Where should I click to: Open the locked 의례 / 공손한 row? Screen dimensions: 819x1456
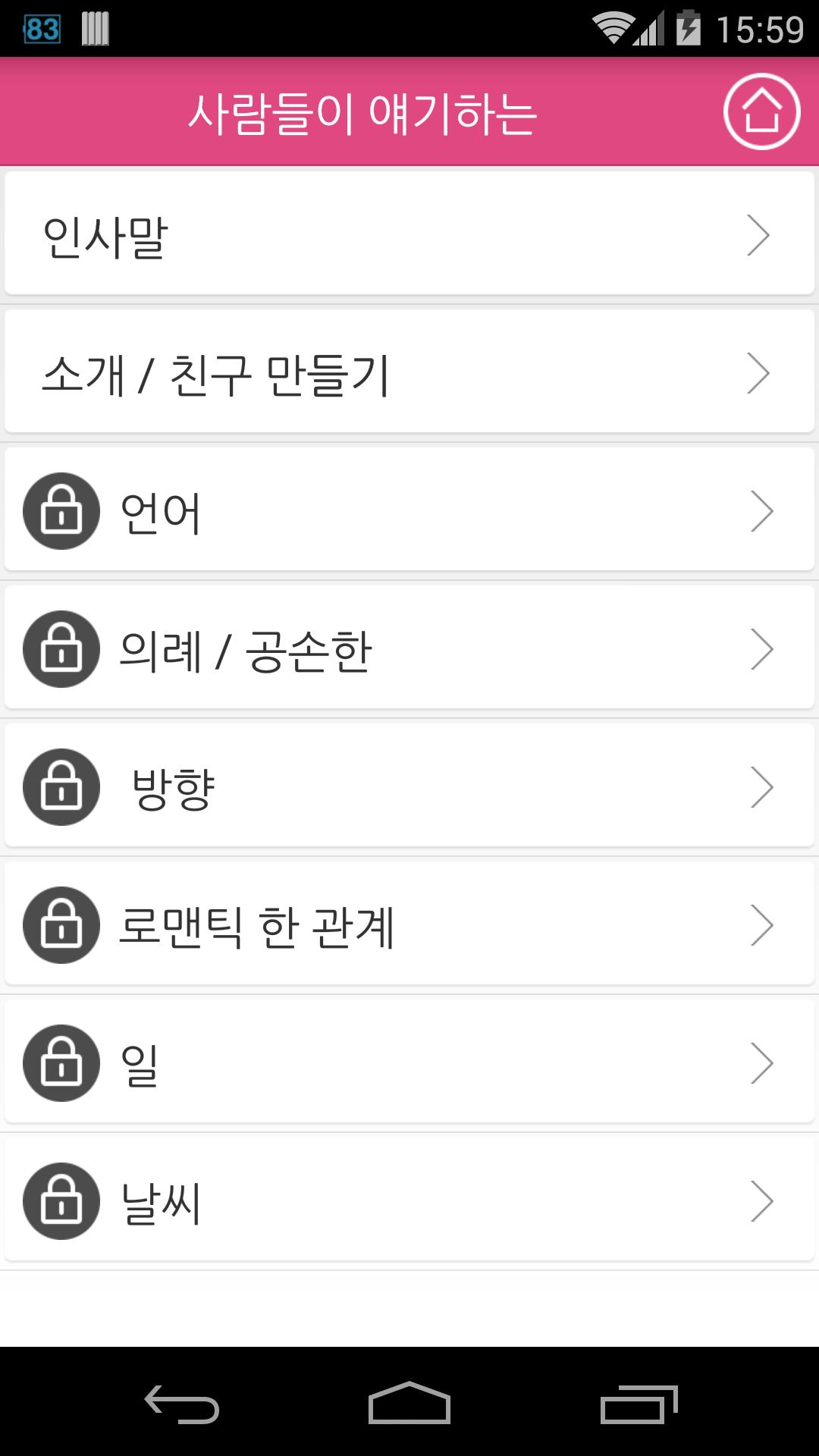coord(409,648)
